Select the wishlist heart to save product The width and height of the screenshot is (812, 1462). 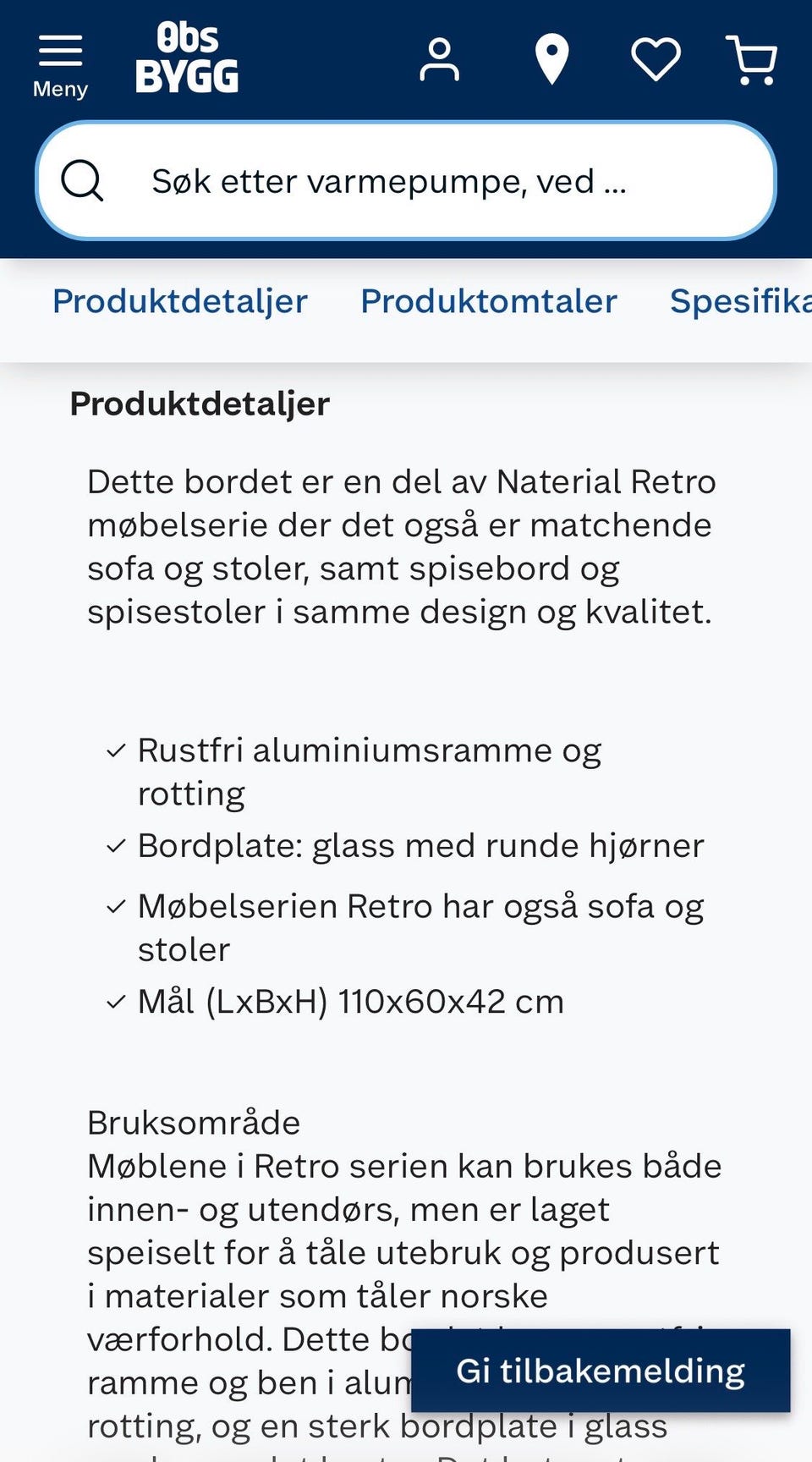pos(656,58)
